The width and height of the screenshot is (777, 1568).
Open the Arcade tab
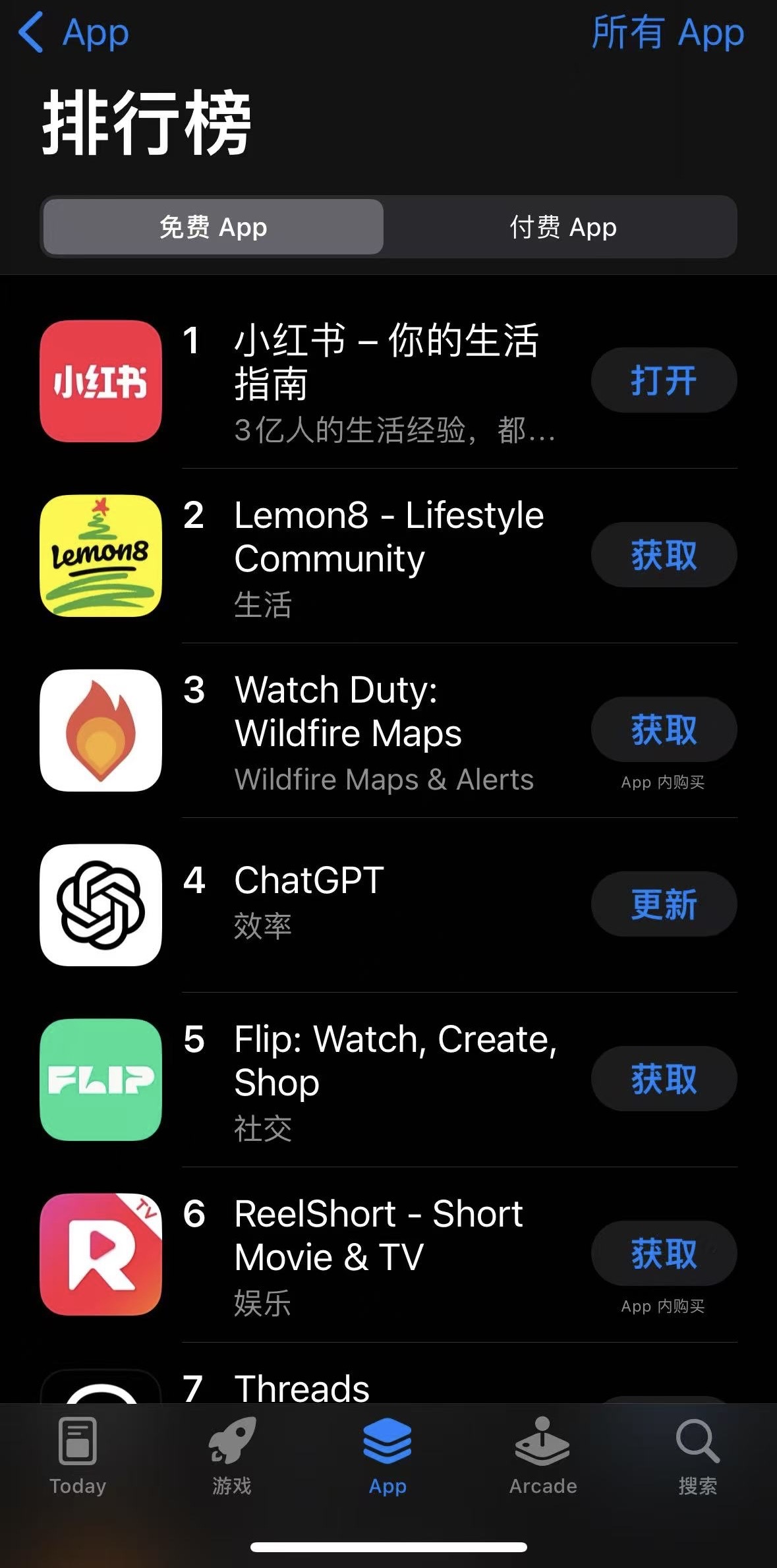pos(543,1456)
